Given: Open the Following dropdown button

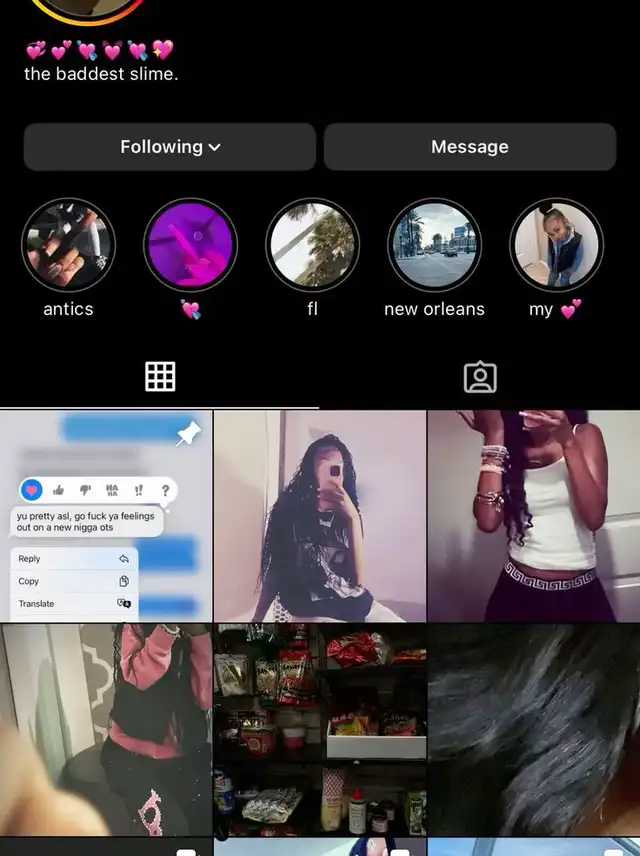Looking at the screenshot, I should click(170, 147).
